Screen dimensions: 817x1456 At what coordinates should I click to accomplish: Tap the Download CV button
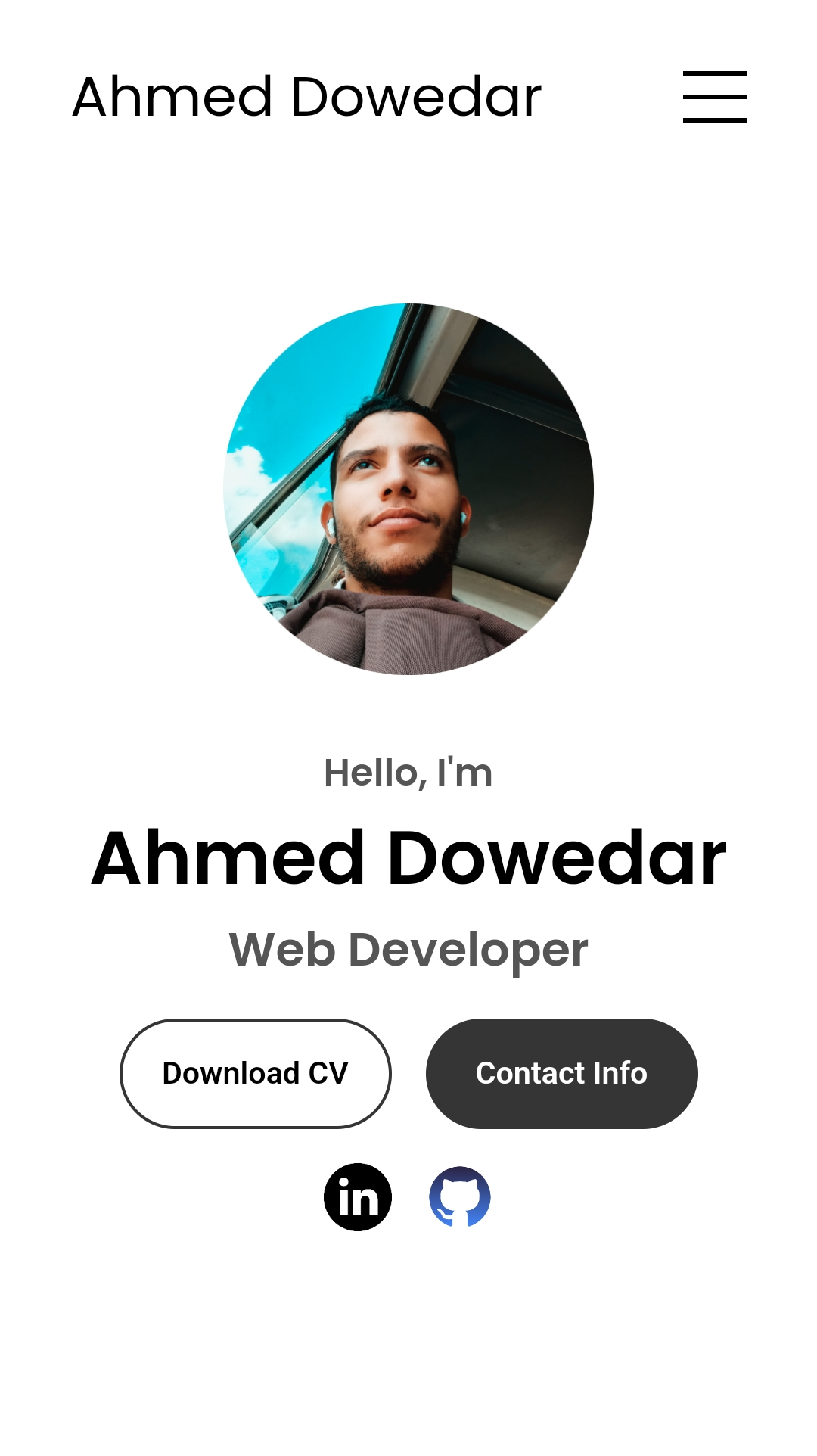click(256, 1073)
